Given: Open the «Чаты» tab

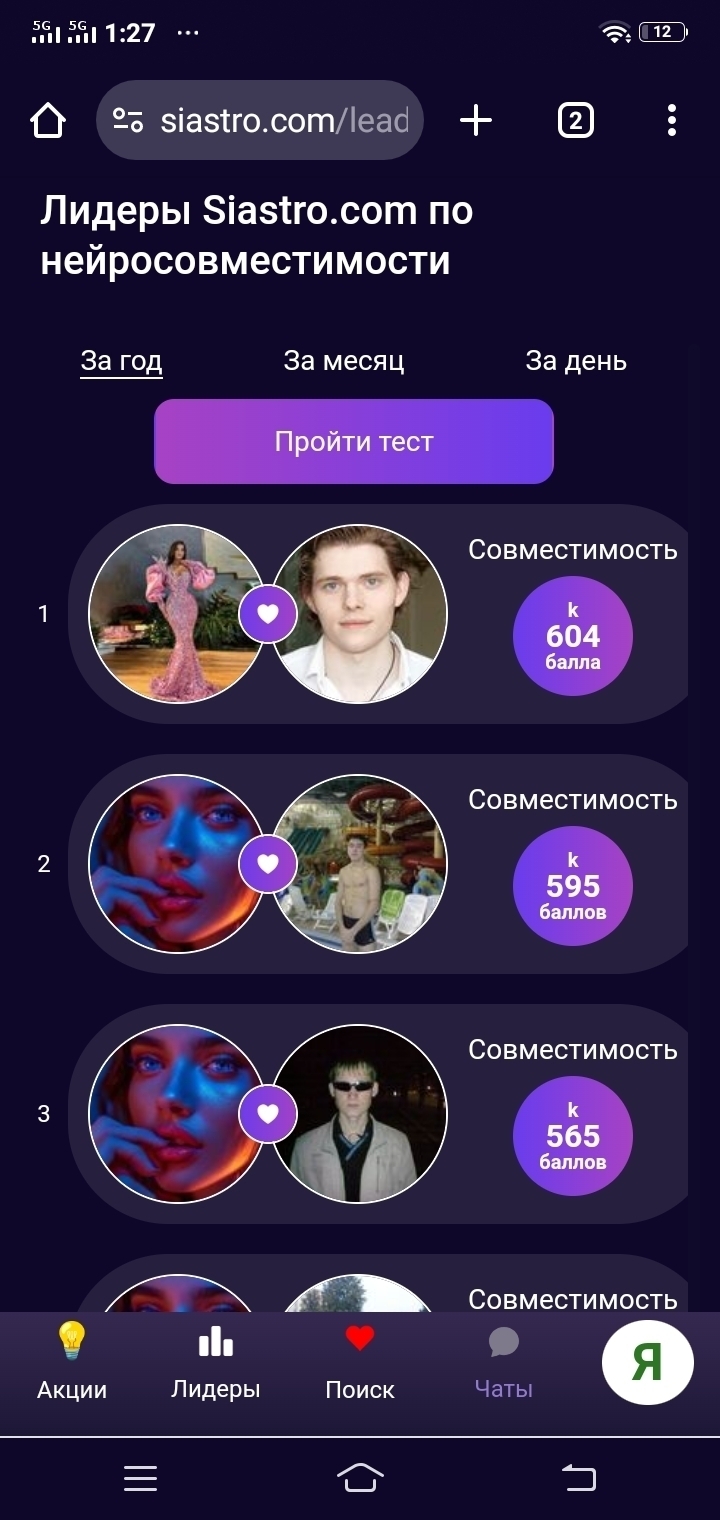Looking at the screenshot, I should click(x=503, y=1362).
